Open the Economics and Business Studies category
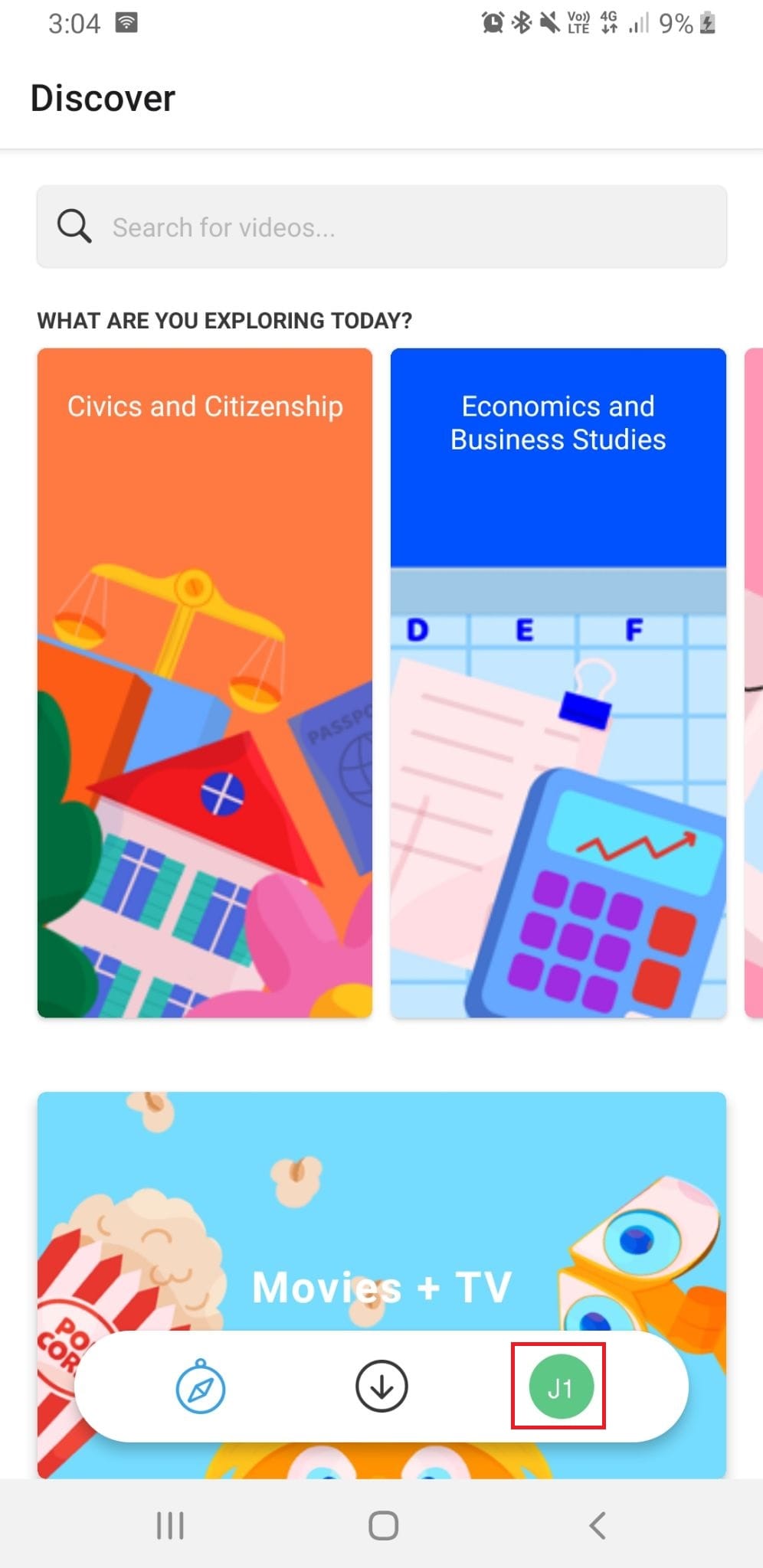Image resolution: width=763 pixels, height=1568 pixels. coord(558,681)
